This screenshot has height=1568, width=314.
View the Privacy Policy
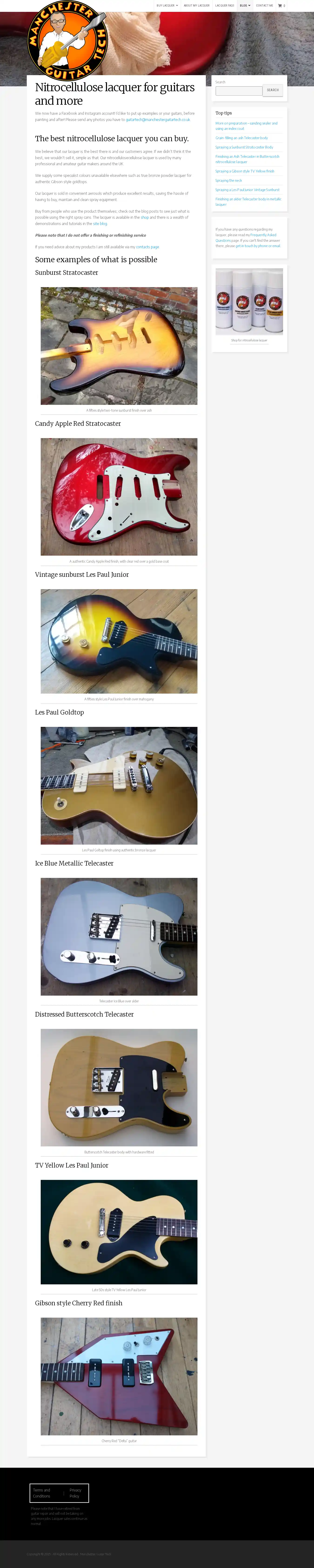coord(75,1493)
